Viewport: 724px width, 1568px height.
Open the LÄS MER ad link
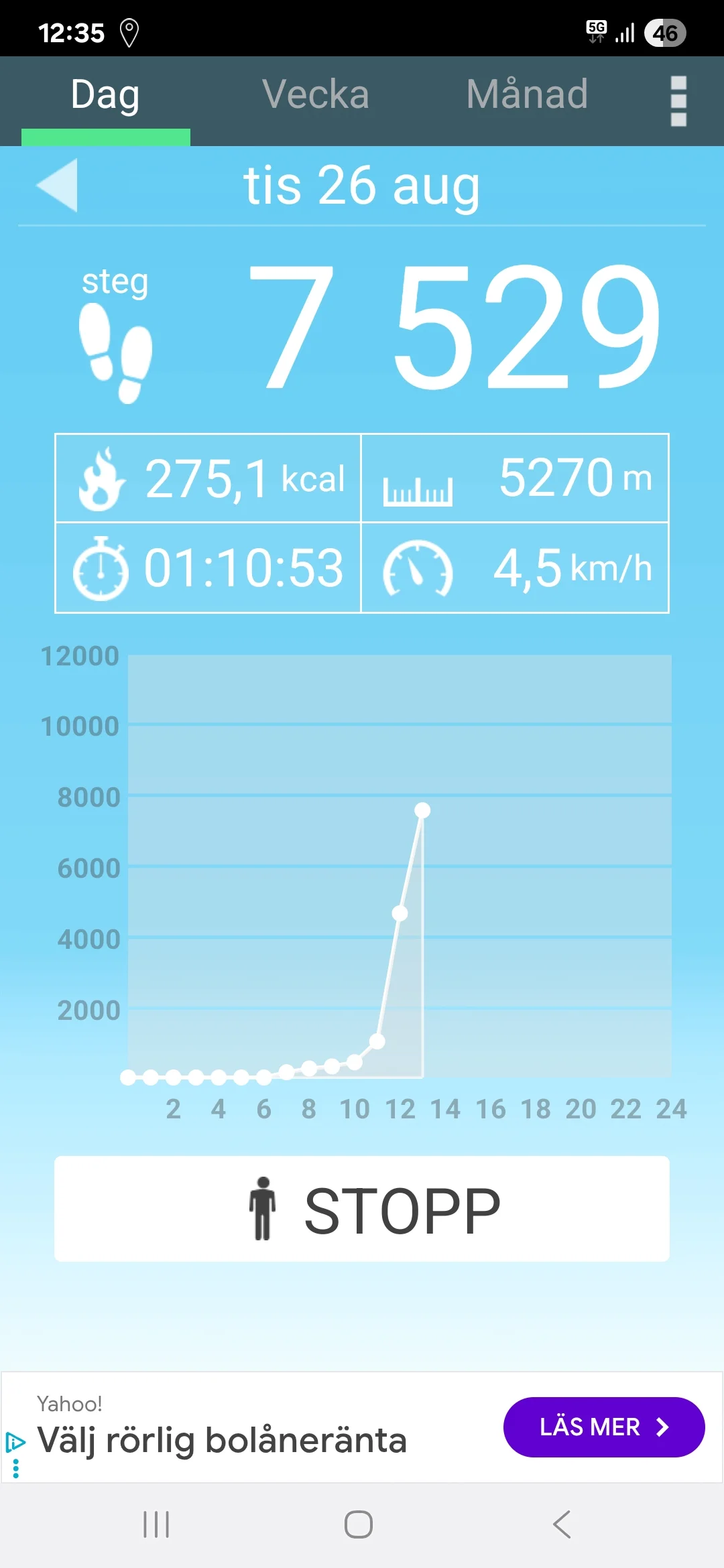click(603, 1427)
